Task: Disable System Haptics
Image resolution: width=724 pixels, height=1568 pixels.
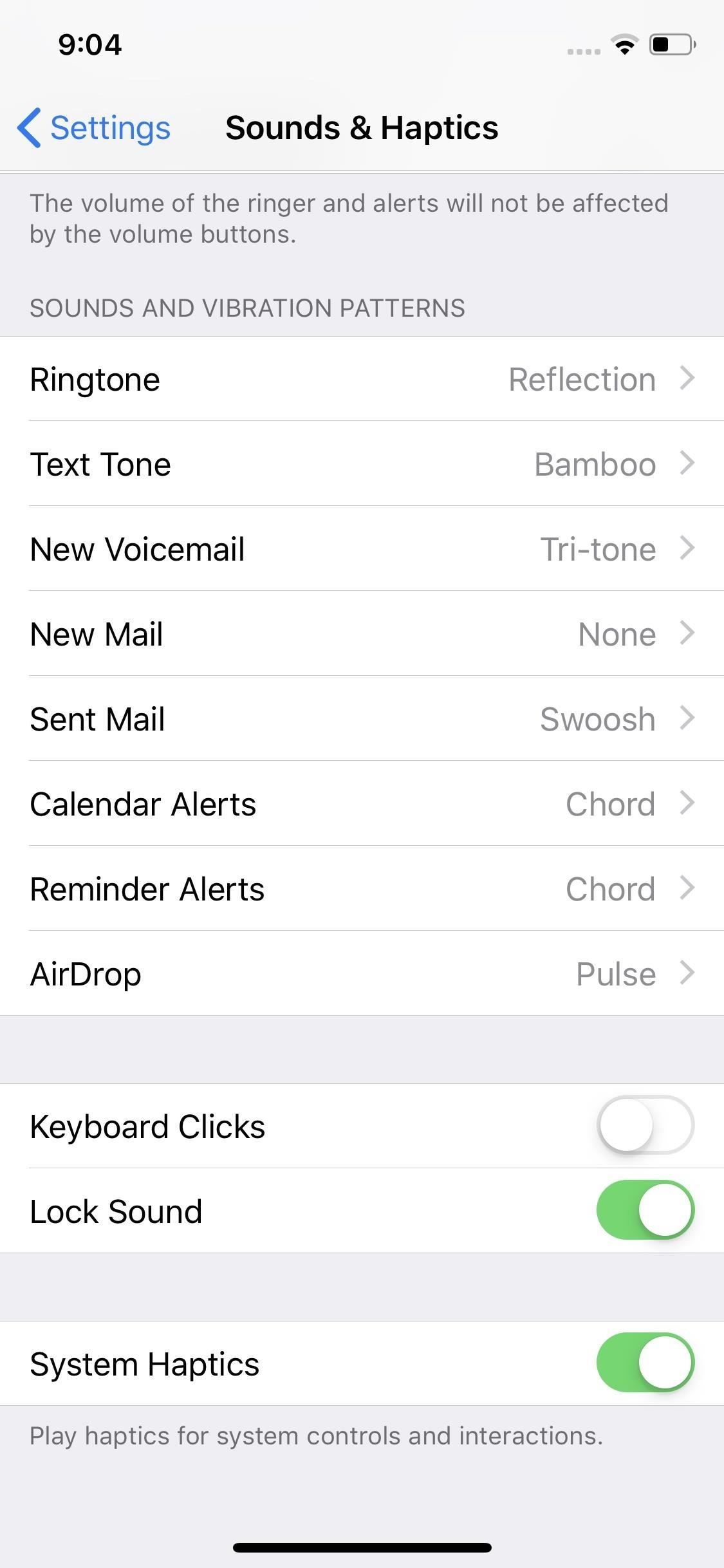Action: click(645, 1363)
